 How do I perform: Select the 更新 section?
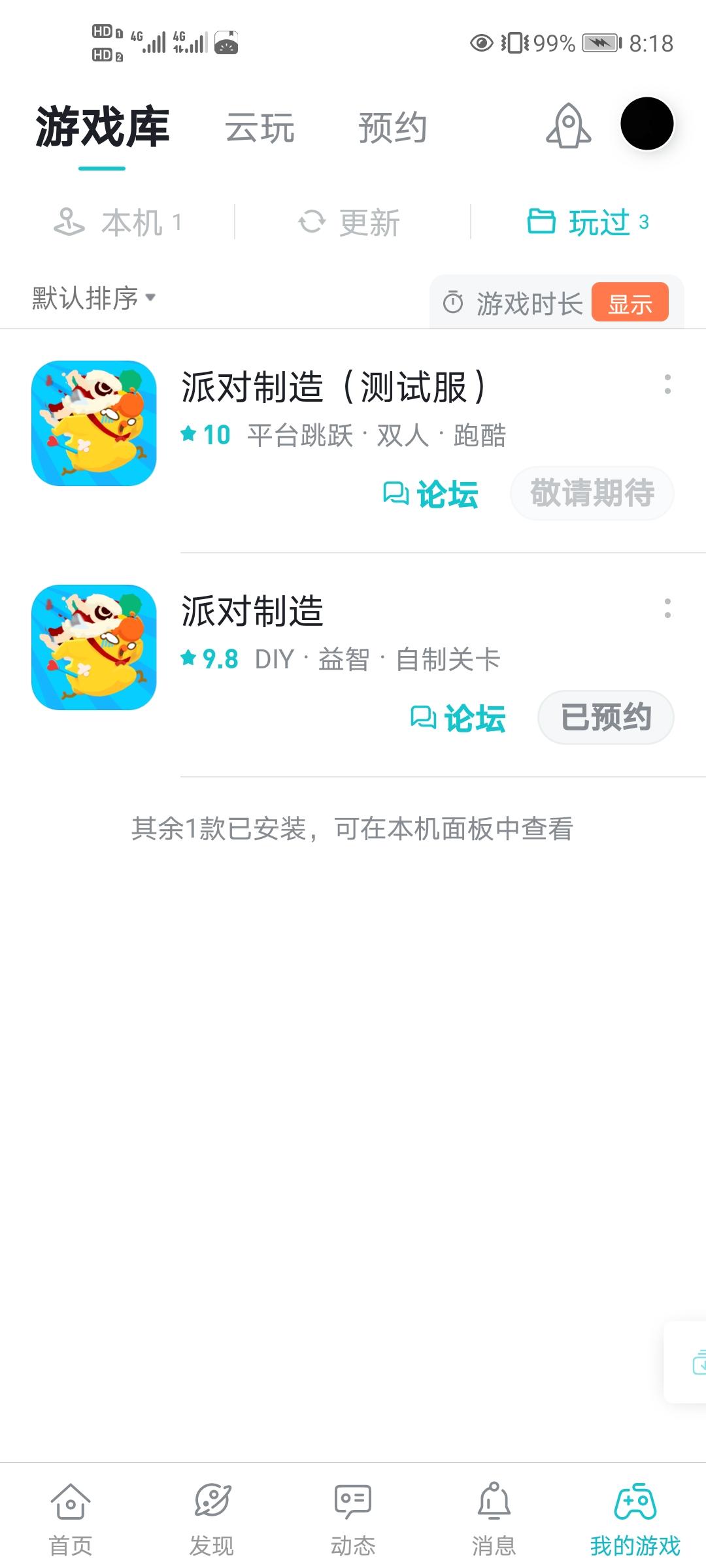tap(350, 223)
